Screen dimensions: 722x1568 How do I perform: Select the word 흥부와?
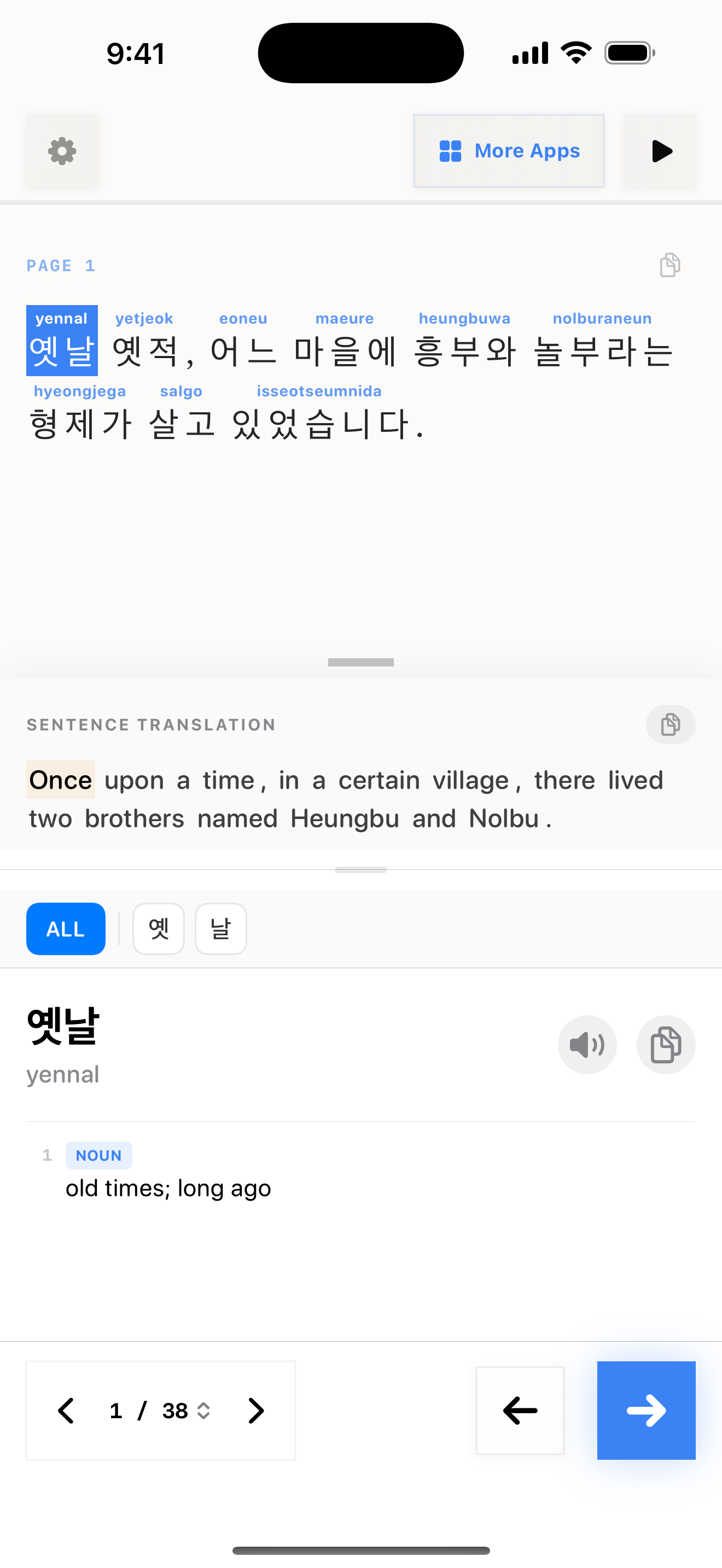464,350
